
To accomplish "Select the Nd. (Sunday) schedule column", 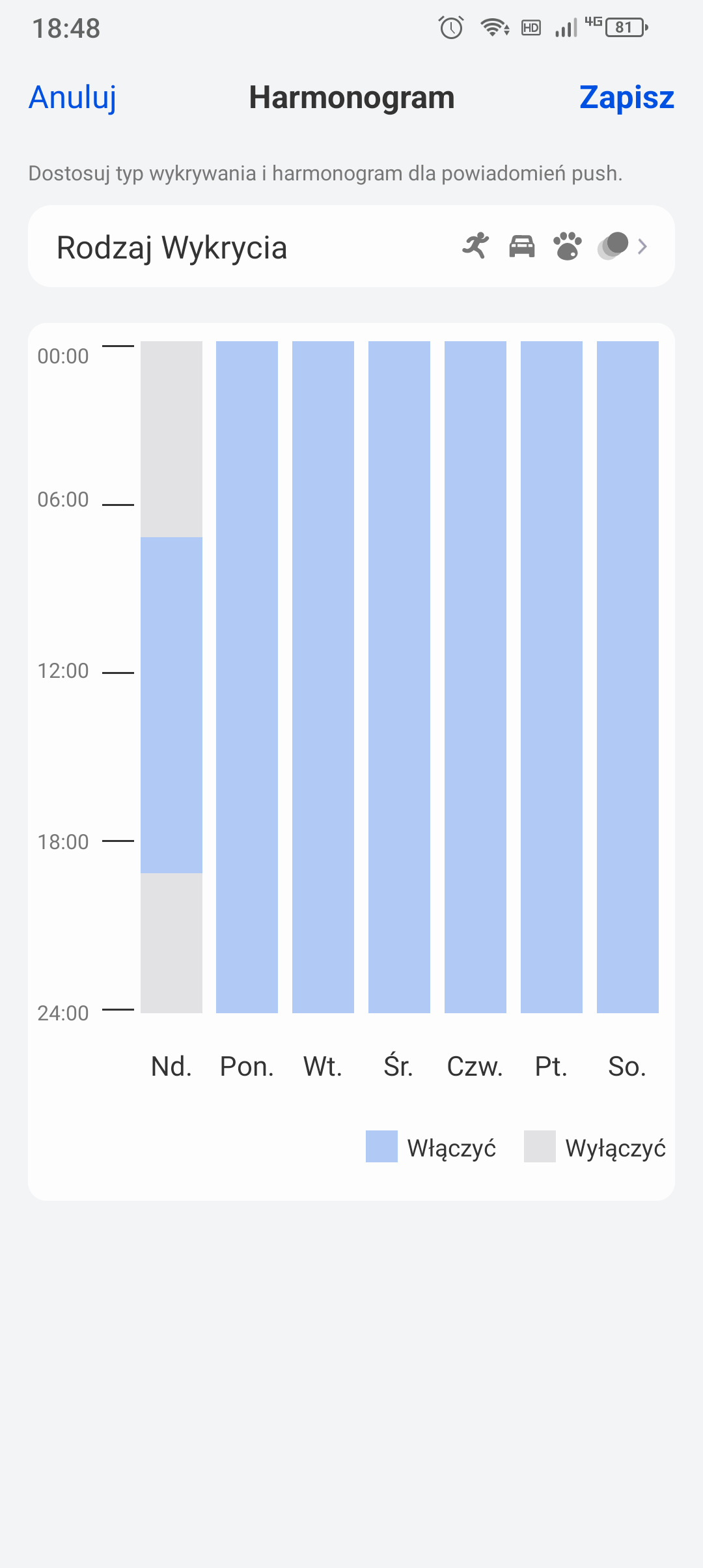I will coord(171,677).
